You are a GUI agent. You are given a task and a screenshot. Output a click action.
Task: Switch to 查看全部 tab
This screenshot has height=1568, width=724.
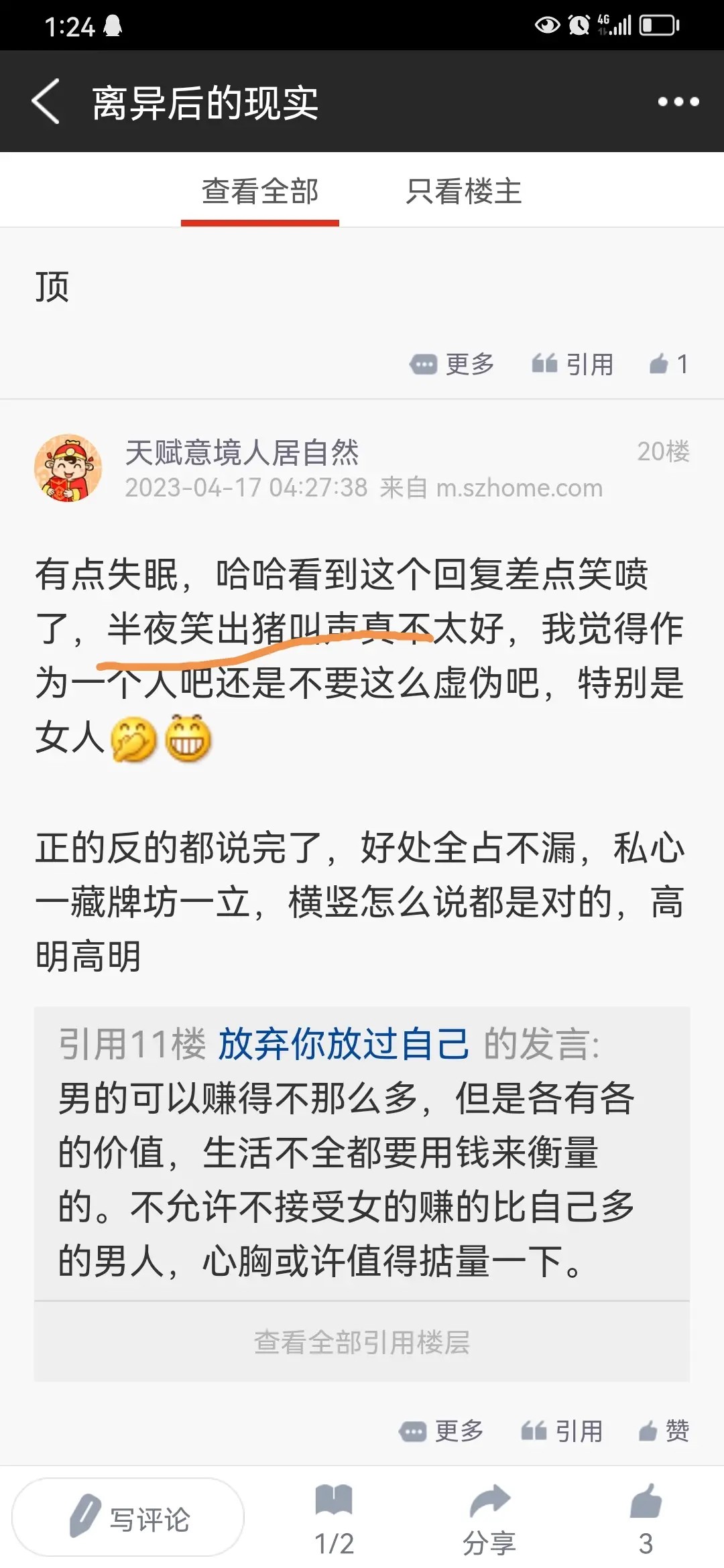tap(260, 192)
